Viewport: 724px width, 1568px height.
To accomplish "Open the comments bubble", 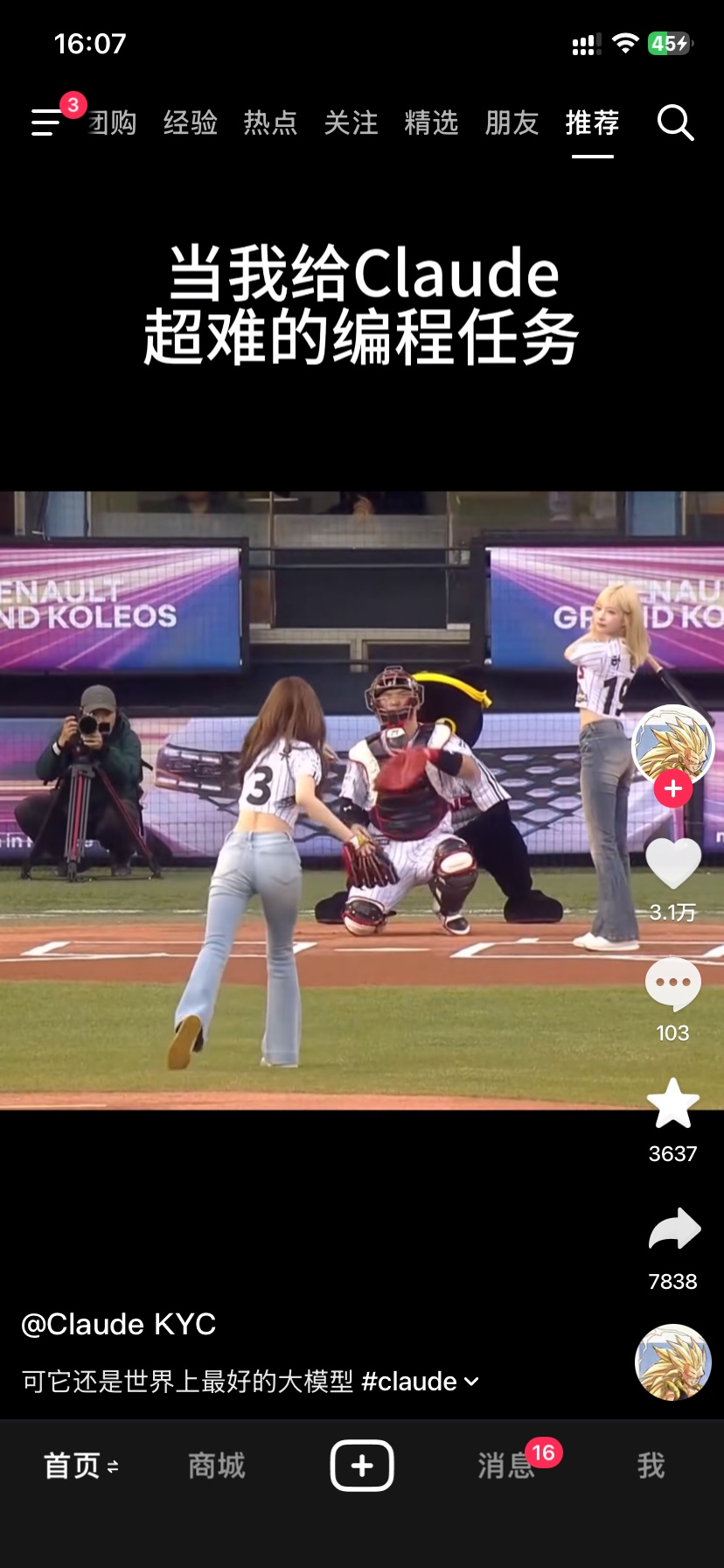I will click(673, 984).
